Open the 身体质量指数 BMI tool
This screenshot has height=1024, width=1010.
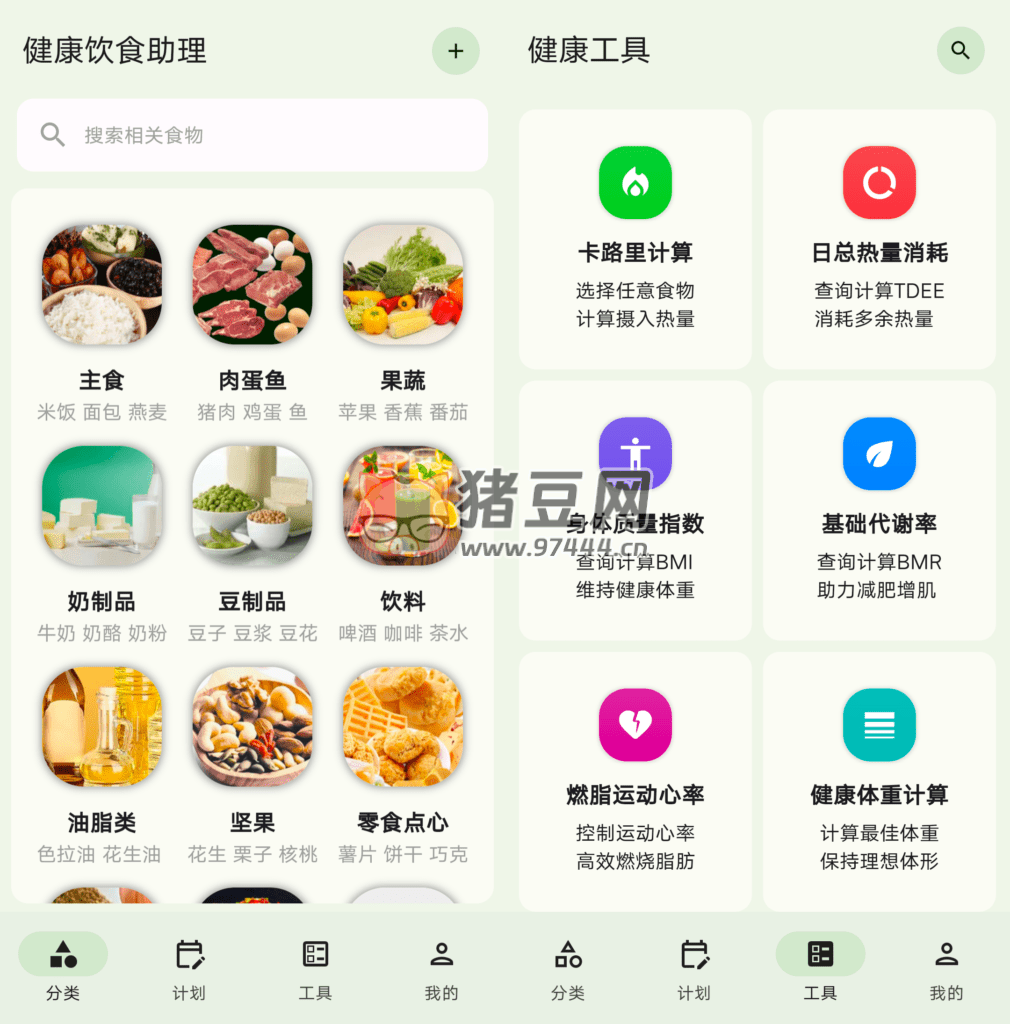pos(635,511)
